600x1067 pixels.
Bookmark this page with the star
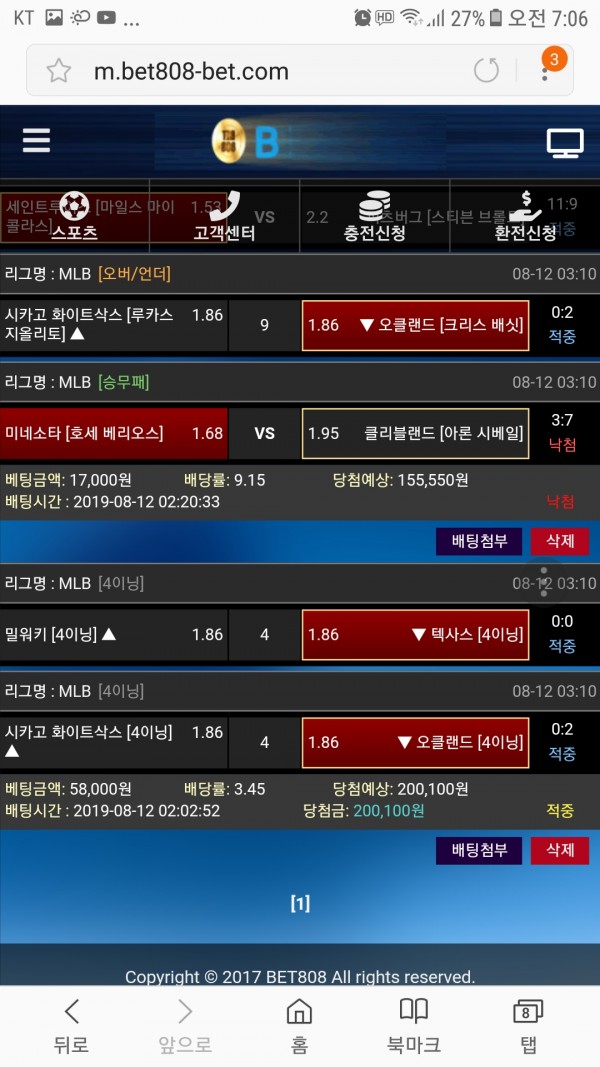point(59,71)
